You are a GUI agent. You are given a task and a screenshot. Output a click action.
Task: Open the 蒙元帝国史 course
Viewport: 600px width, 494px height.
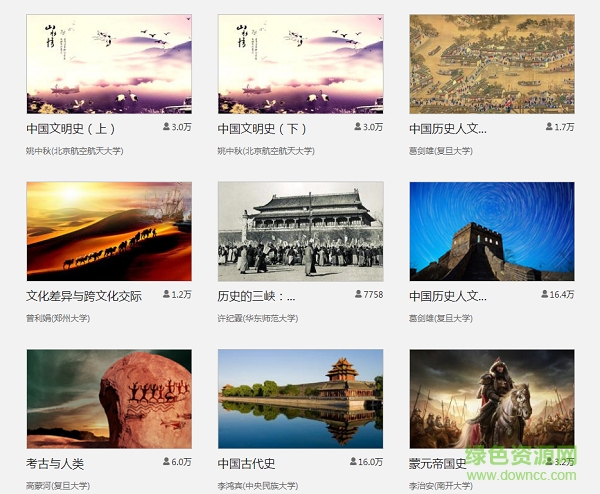(491, 398)
